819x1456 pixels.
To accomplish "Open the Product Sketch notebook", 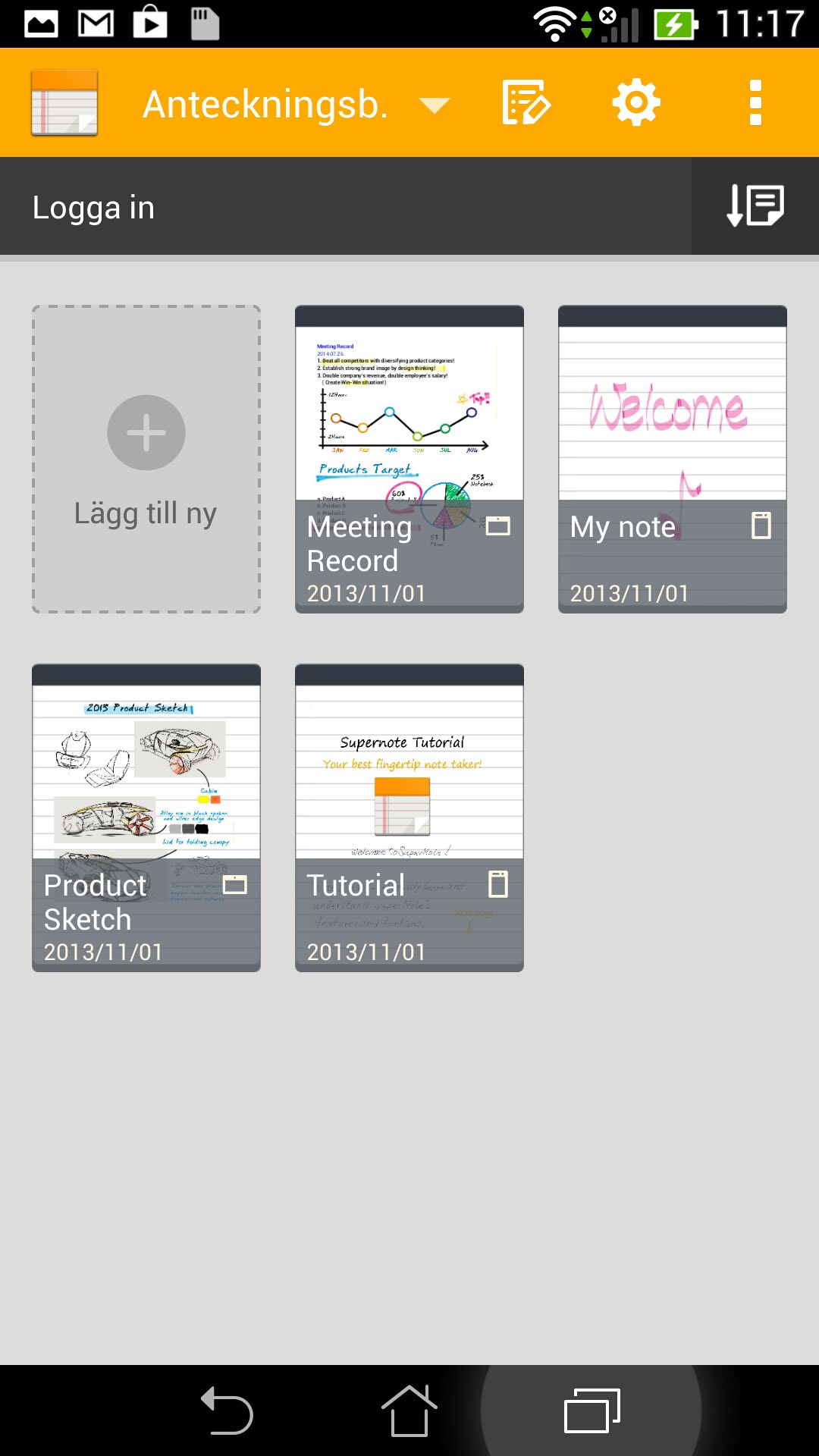I will click(x=146, y=817).
